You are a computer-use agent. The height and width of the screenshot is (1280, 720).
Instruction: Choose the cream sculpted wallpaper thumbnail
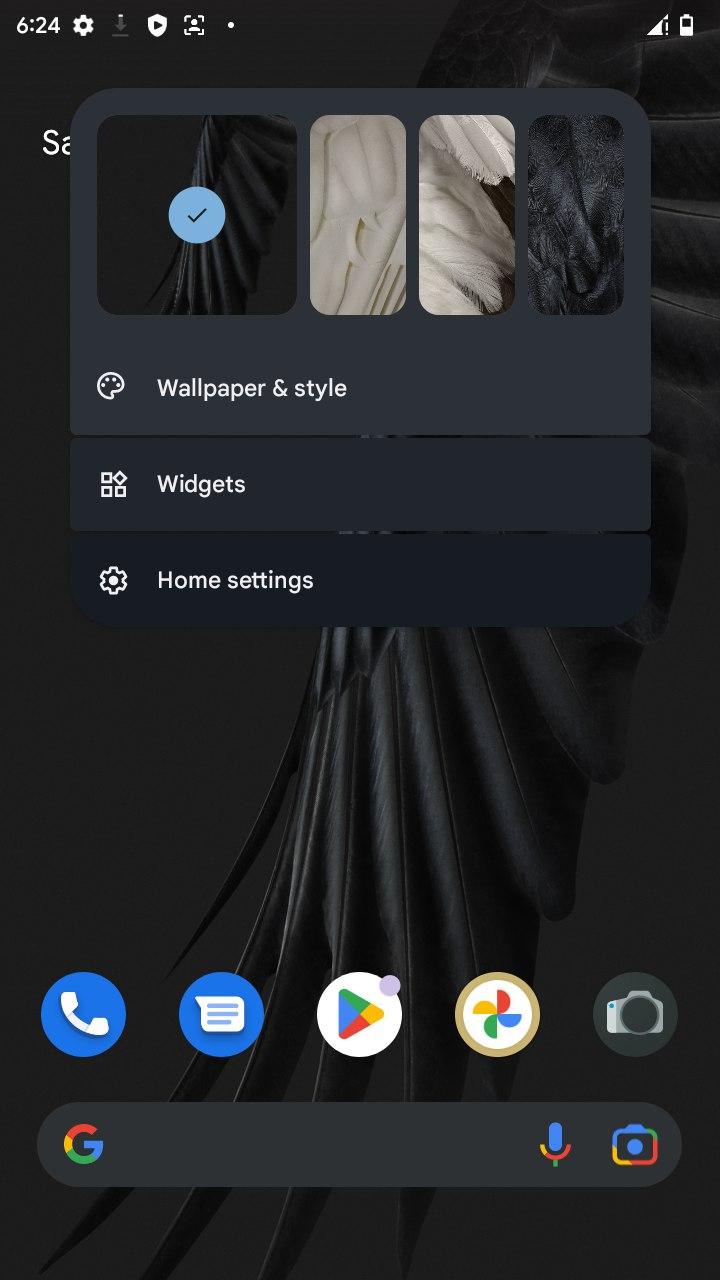tap(358, 215)
